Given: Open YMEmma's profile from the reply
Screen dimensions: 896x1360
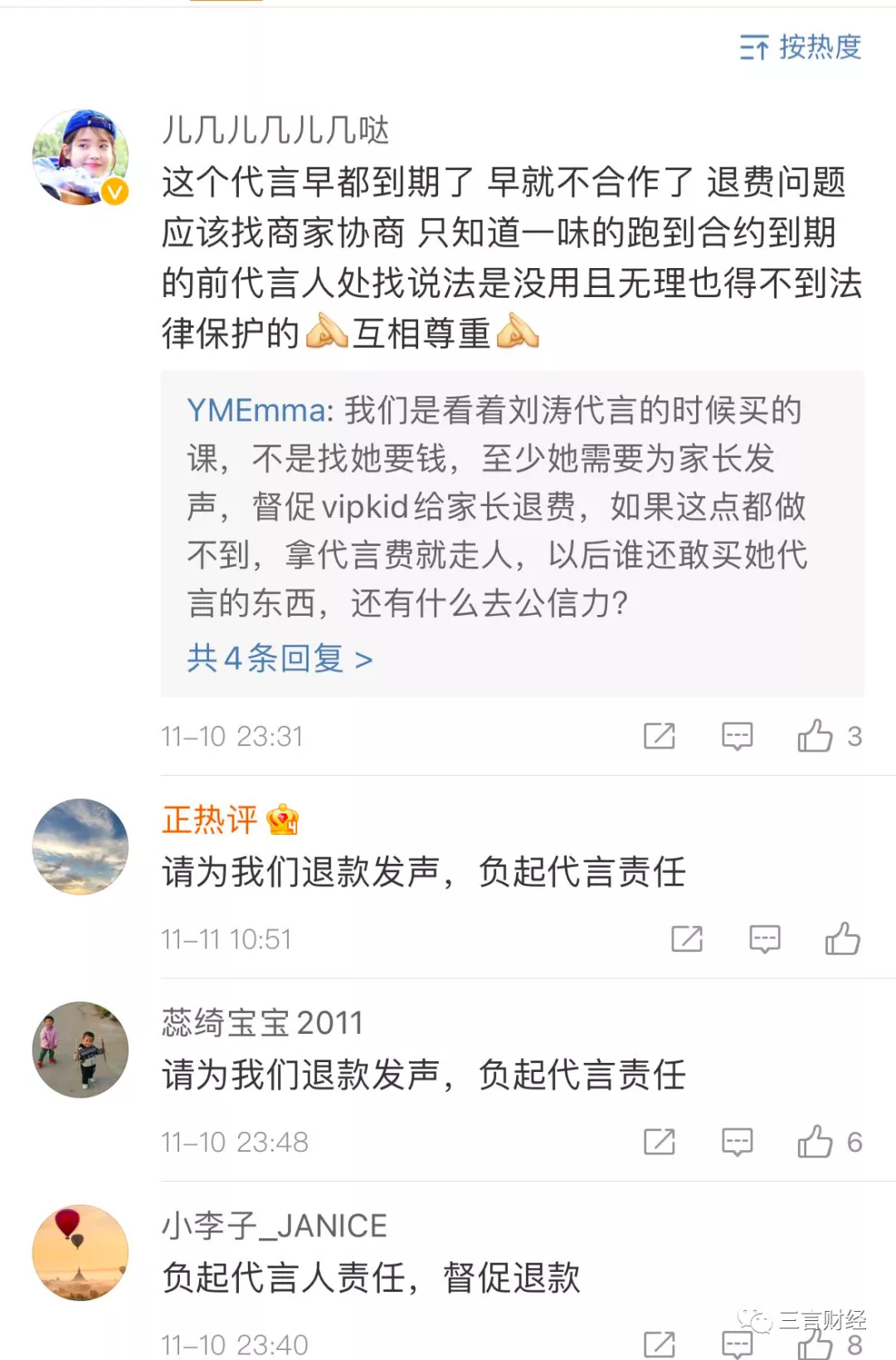Looking at the screenshot, I should point(256,411).
